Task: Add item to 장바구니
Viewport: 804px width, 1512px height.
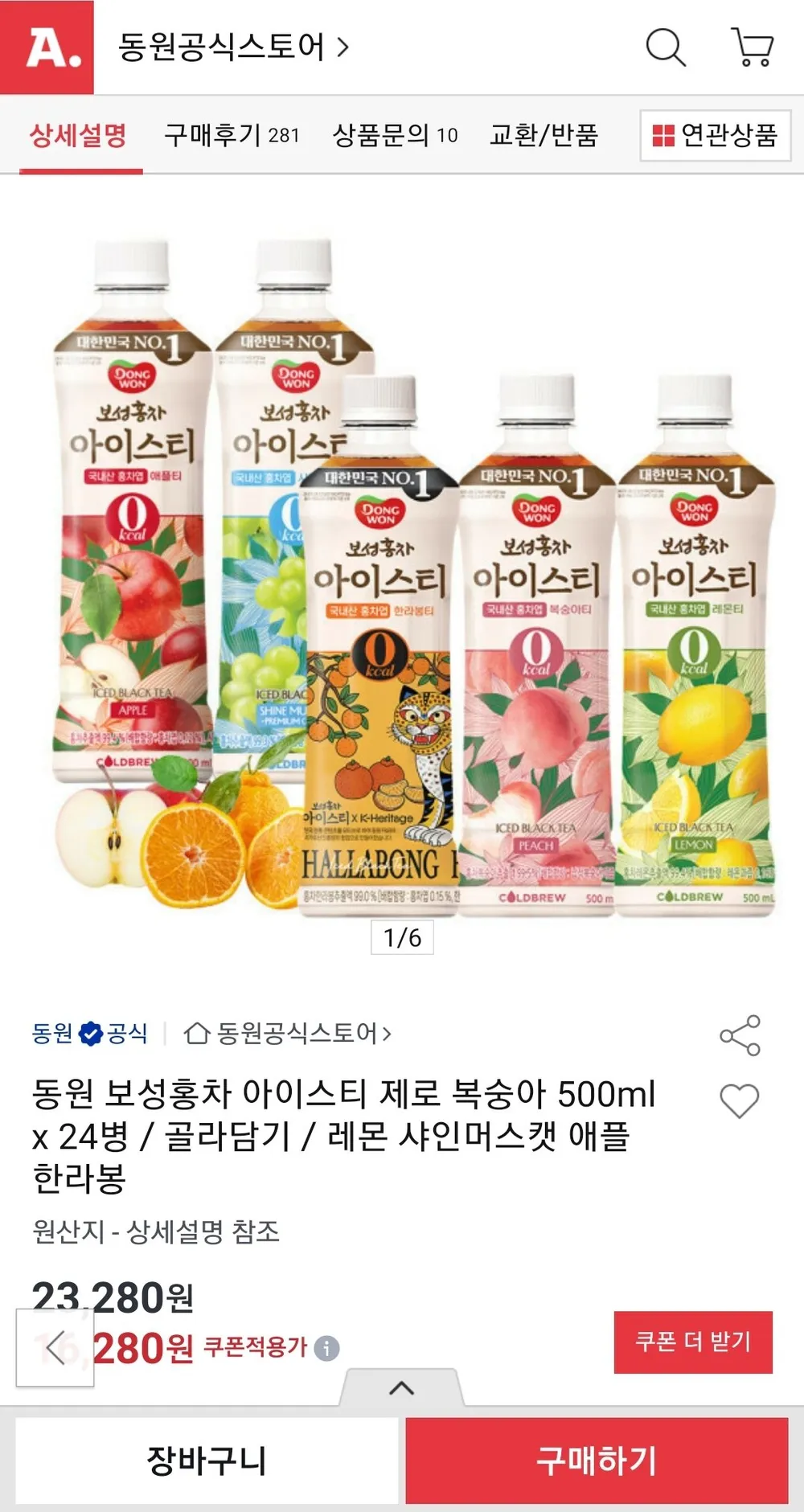Action: coord(207,1460)
